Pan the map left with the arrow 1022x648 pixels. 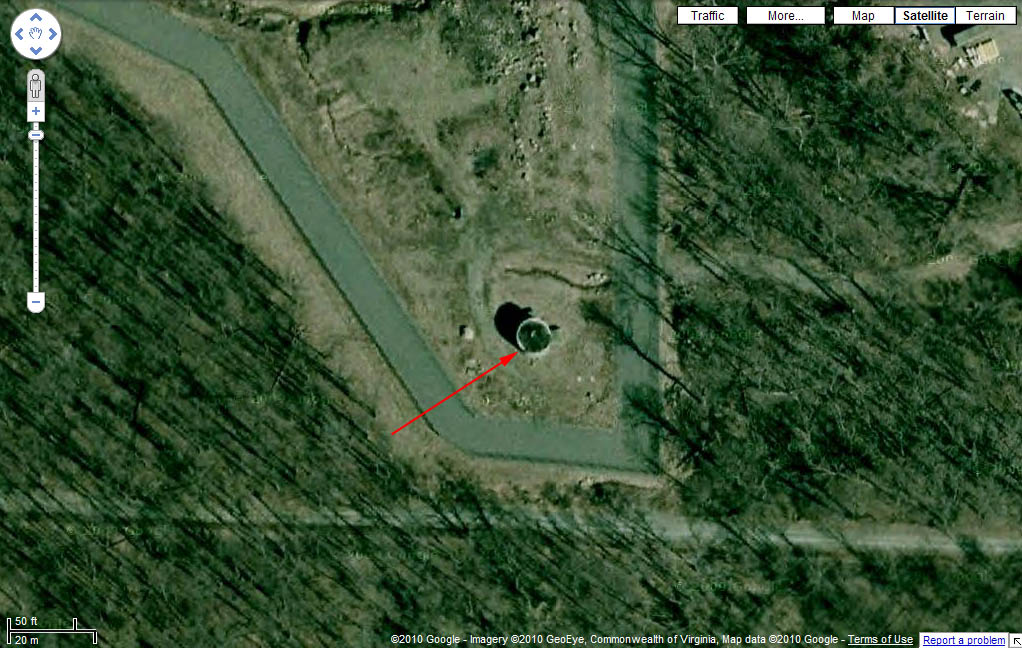(20, 35)
